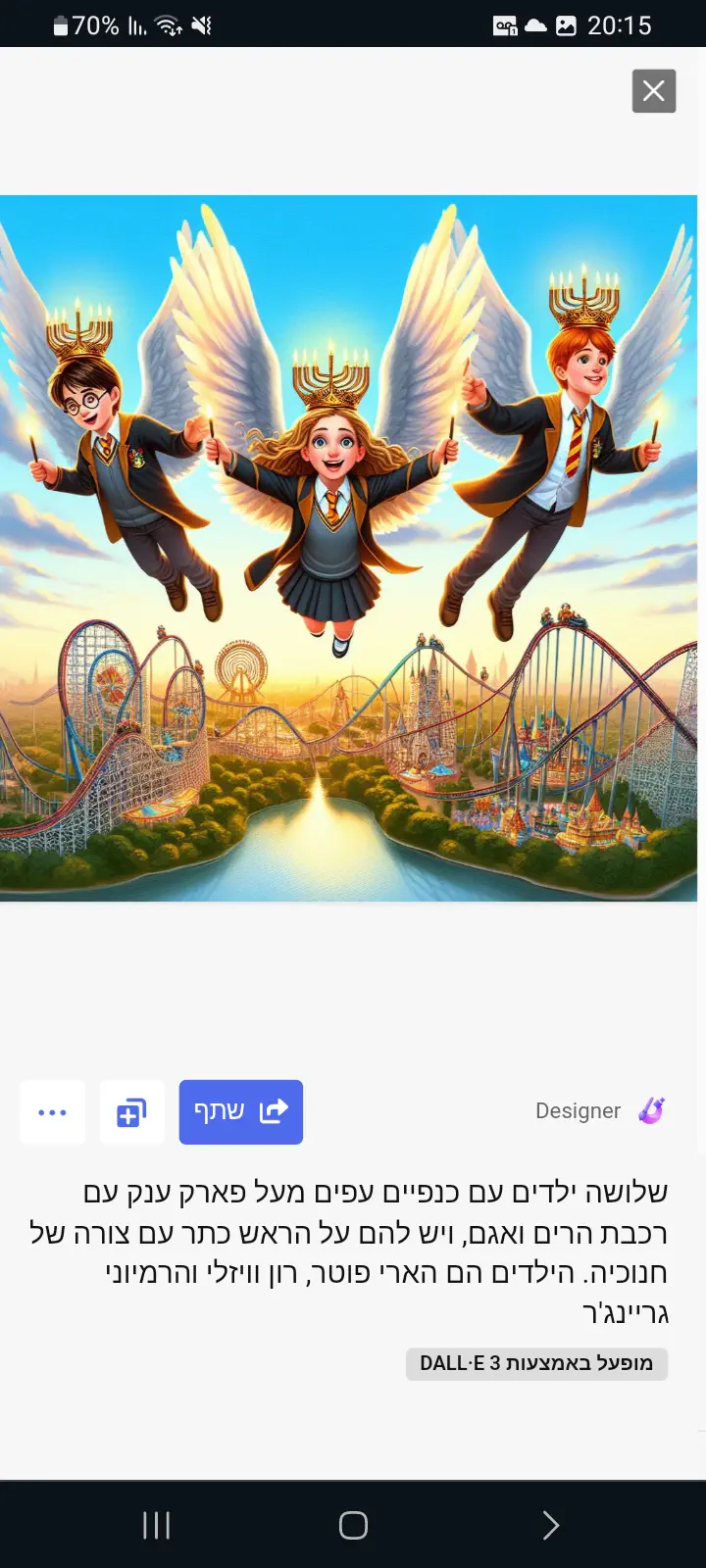The height and width of the screenshot is (1568, 706).
Task: Open the three-dot more options menu
Action: click(x=52, y=1112)
